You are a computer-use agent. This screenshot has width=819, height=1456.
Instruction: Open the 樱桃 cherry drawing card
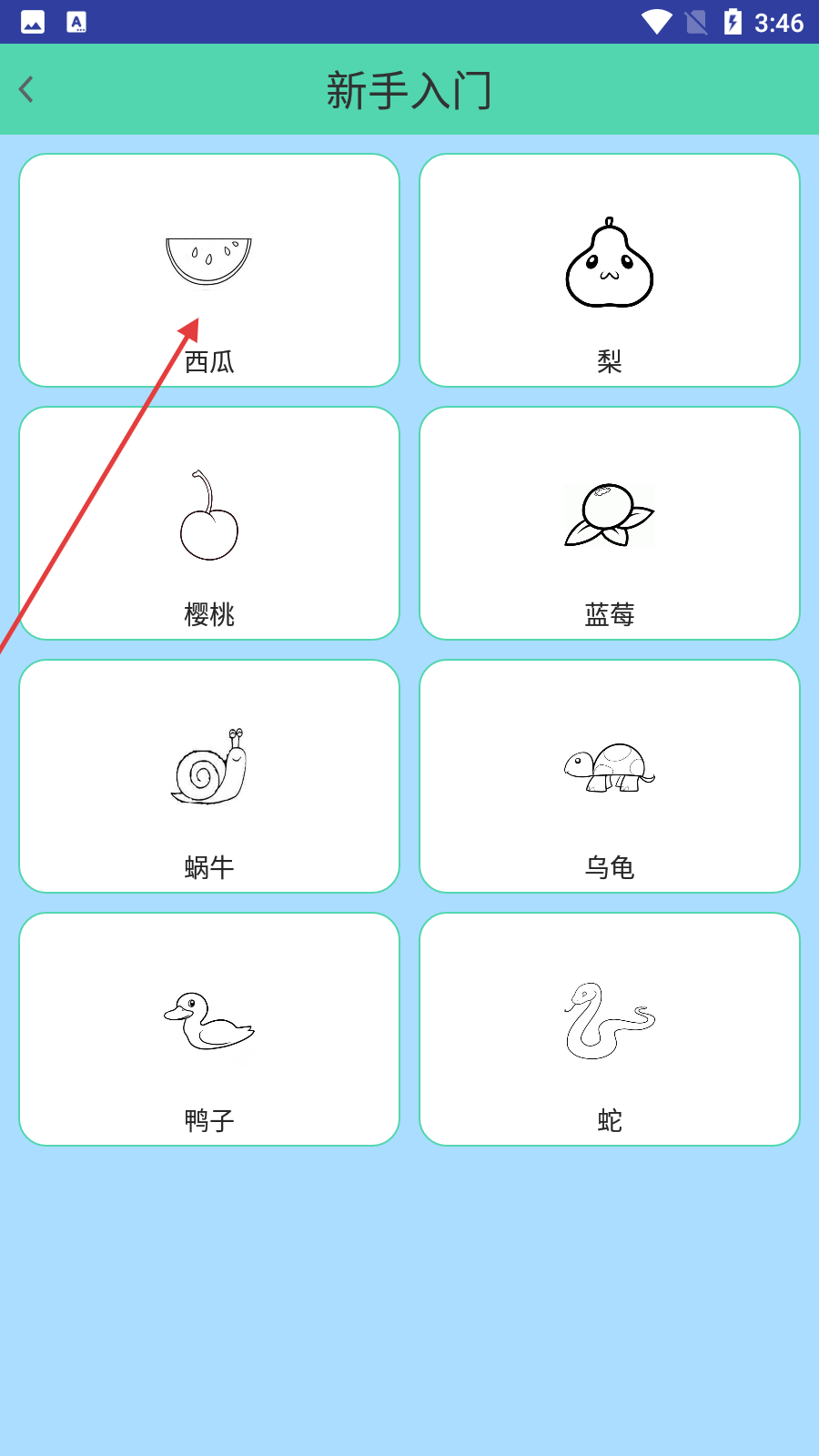click(x=209, y=523)
